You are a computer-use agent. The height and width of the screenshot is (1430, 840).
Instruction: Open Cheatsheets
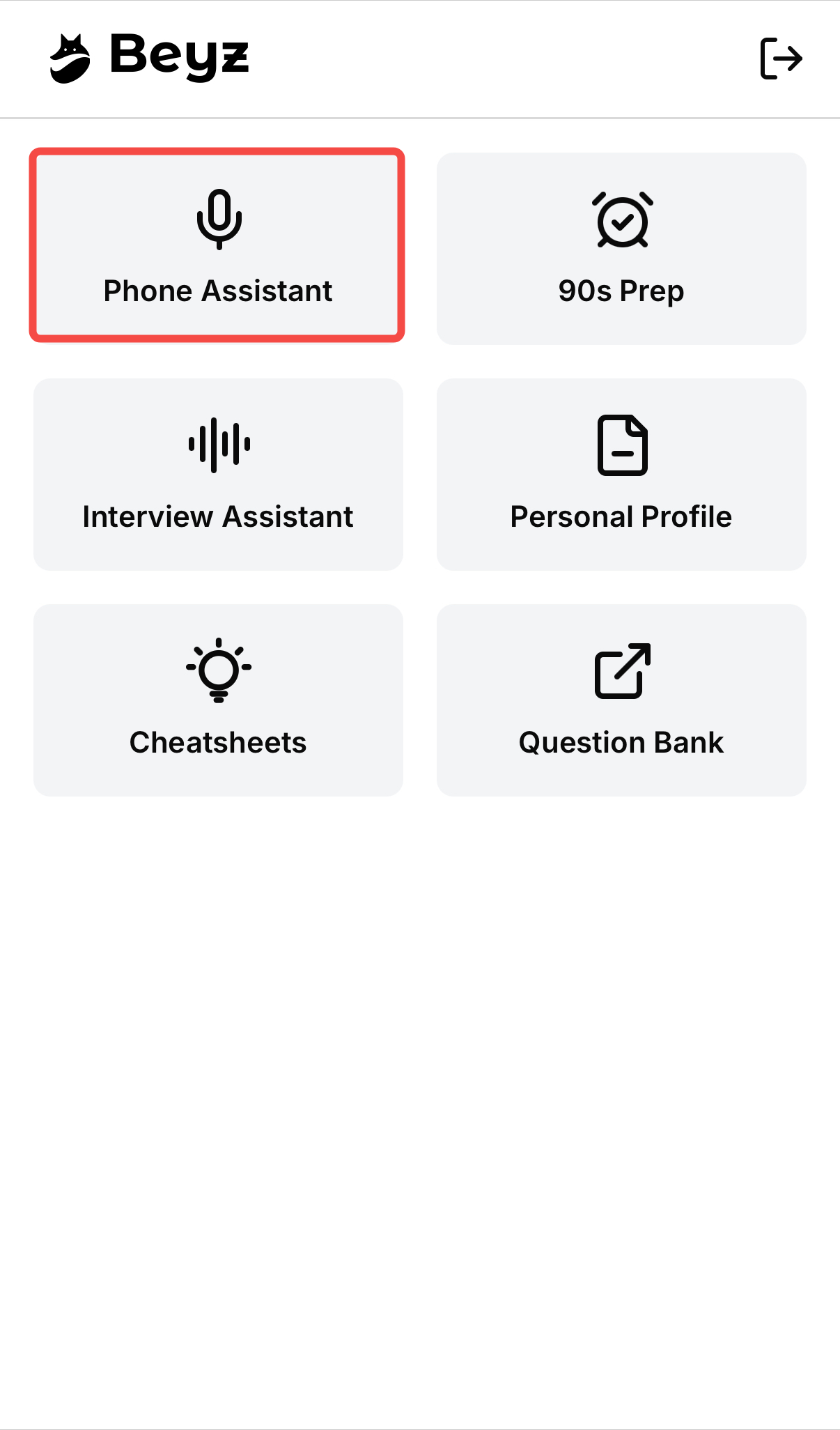pos(218,700)
